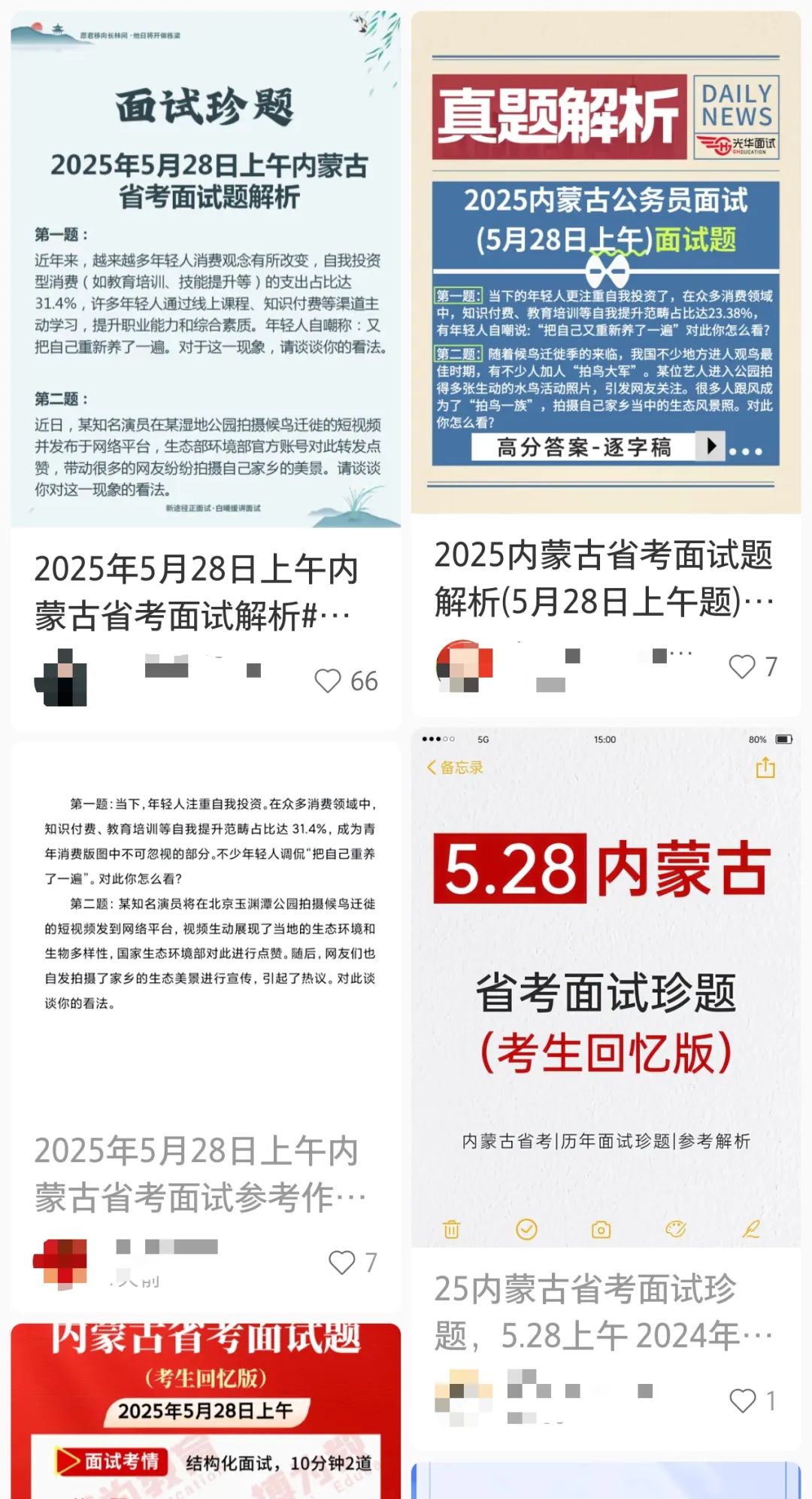812x1499 pixels.
Task: Open the 面试珍题 post cover image
Action: coord(205,269)
